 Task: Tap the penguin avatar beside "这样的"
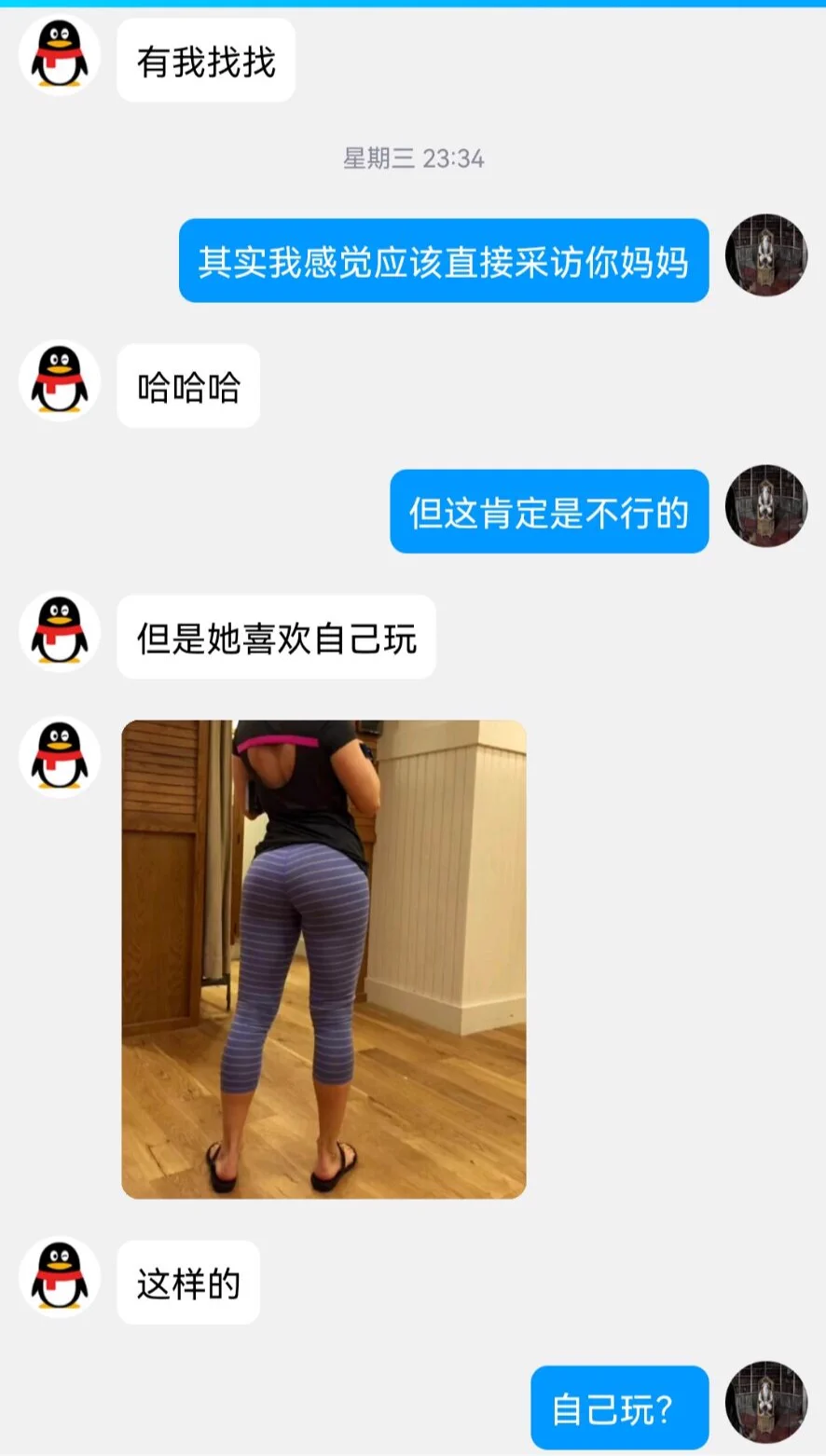coord(60,1277)
